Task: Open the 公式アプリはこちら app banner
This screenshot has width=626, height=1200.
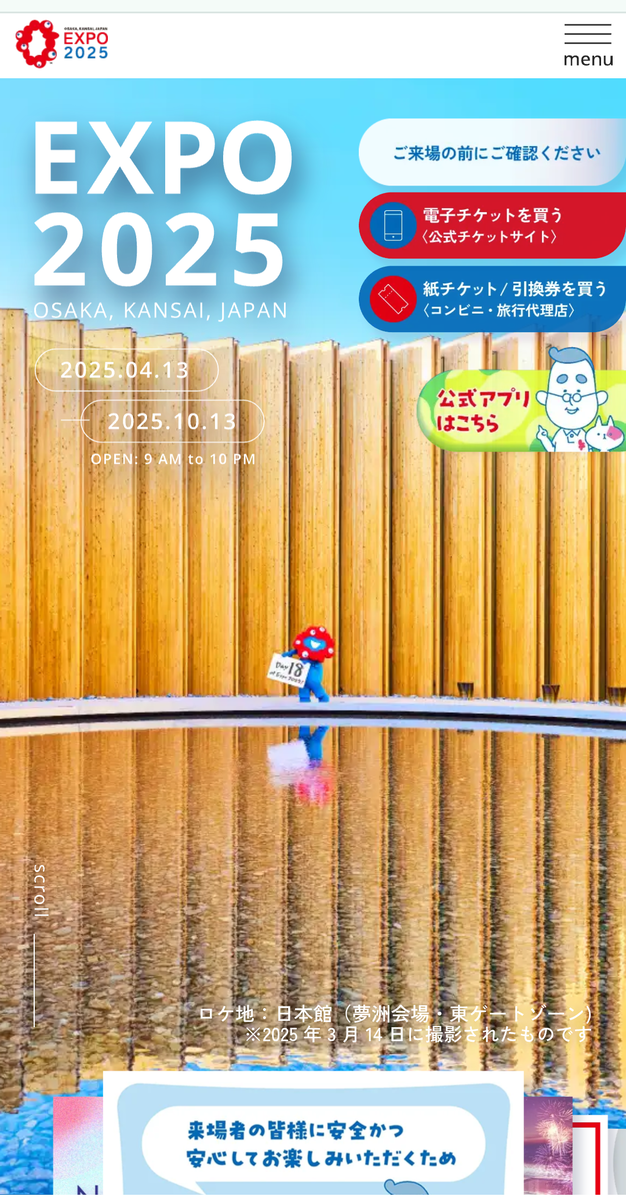Action: (521, 401)
